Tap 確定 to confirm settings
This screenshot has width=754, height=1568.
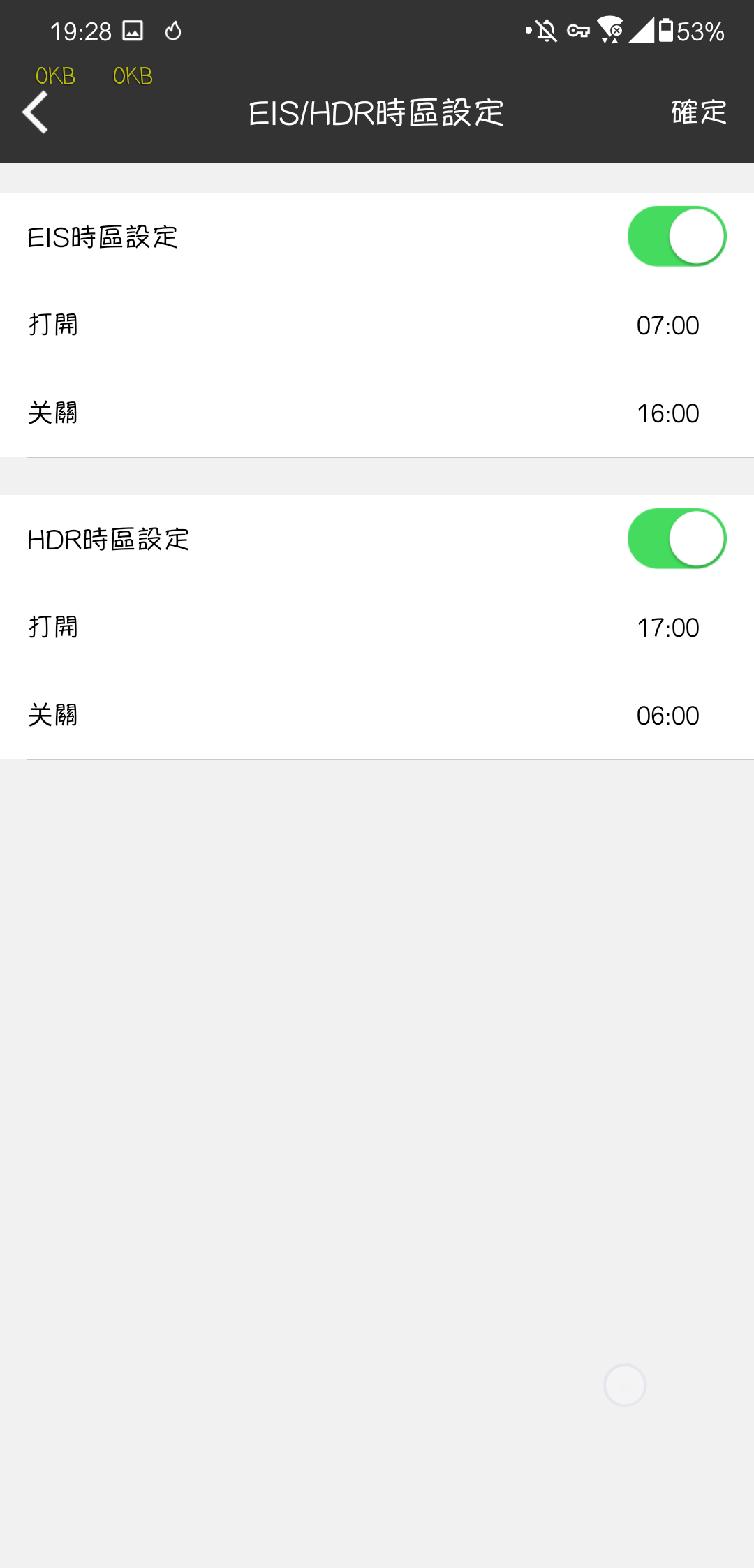pos(699,112)
